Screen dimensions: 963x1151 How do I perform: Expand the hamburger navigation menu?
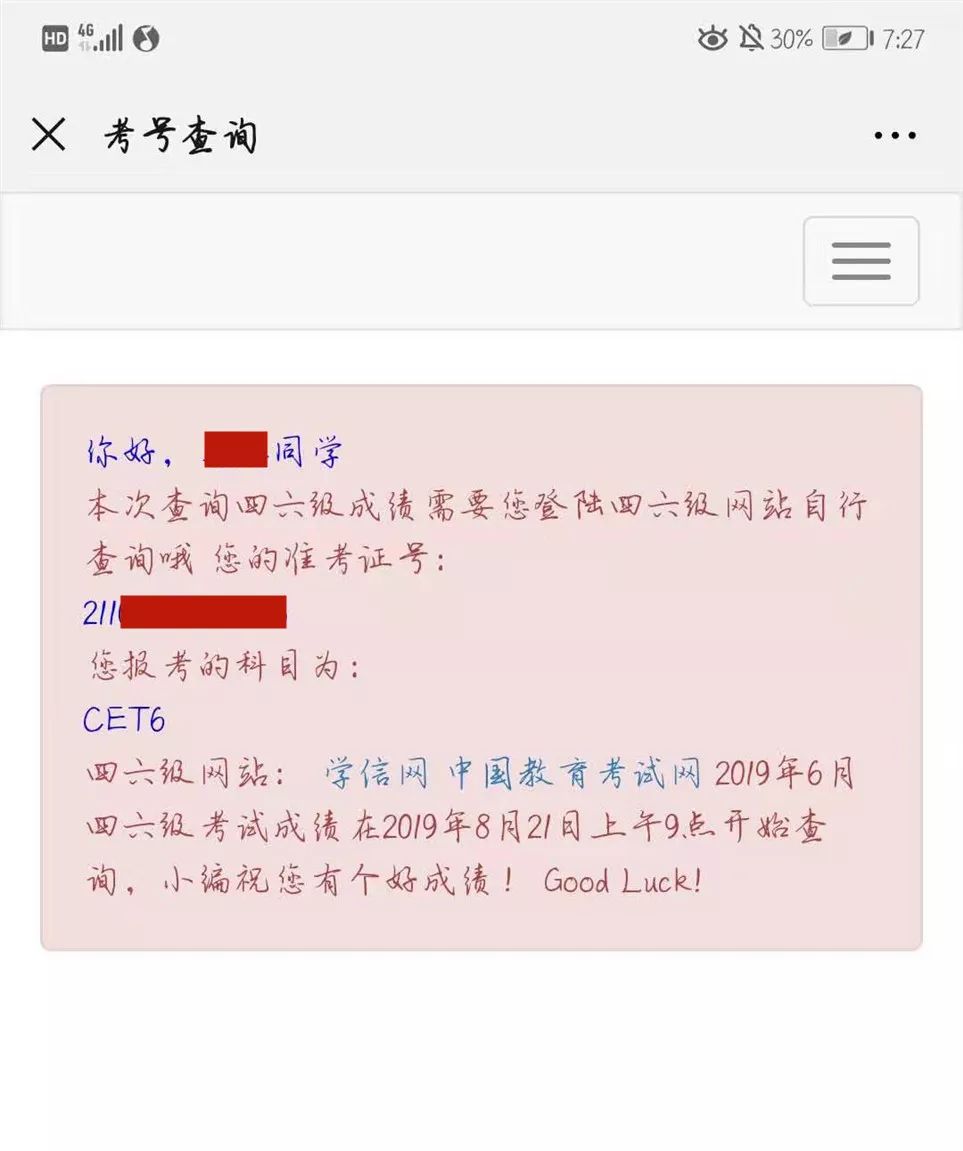(x=861, y=261)
